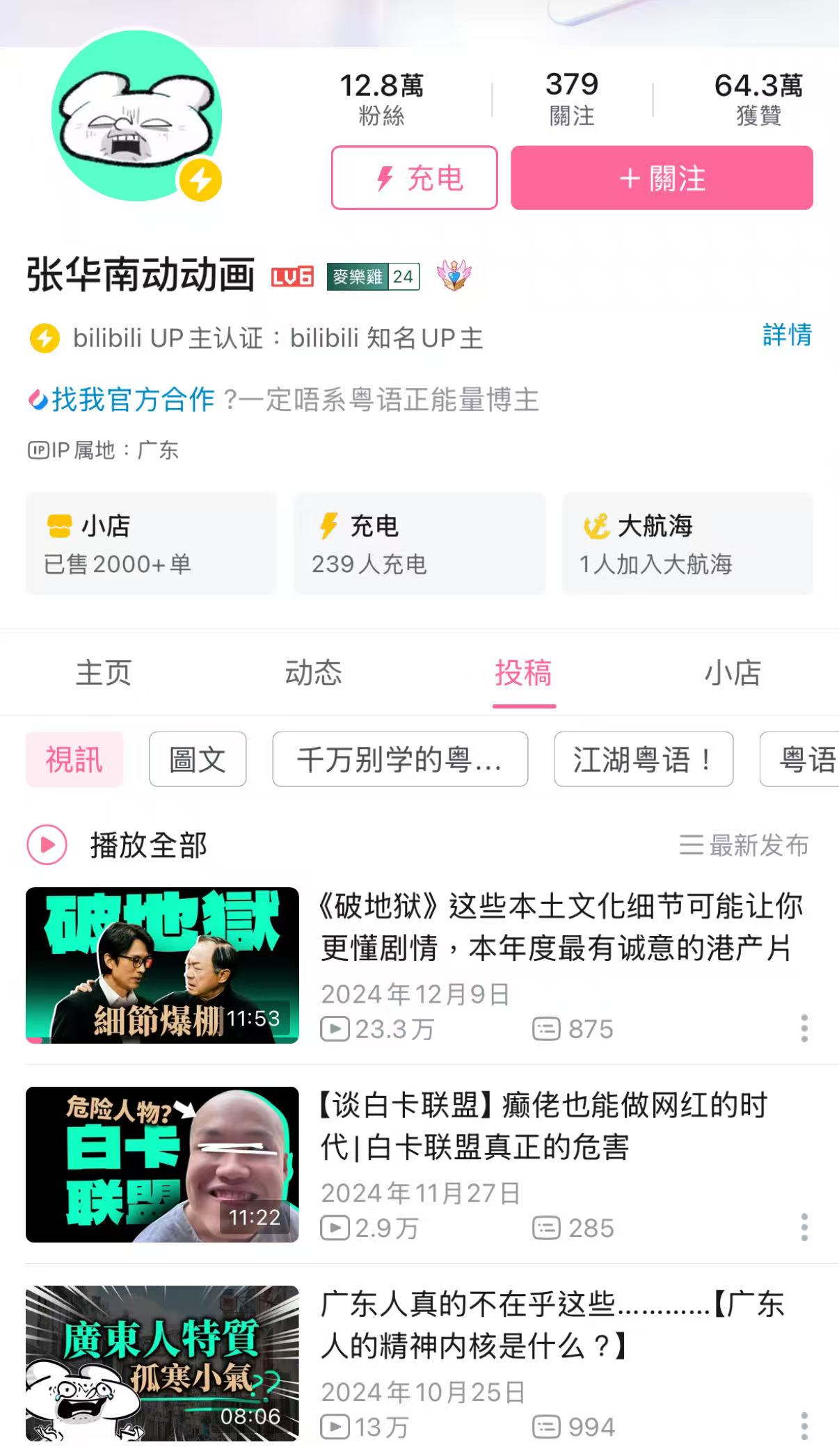Open more options for the 白卡联盟 video
Screen dimensions: 839x1456
click(x=804, y=1227)
